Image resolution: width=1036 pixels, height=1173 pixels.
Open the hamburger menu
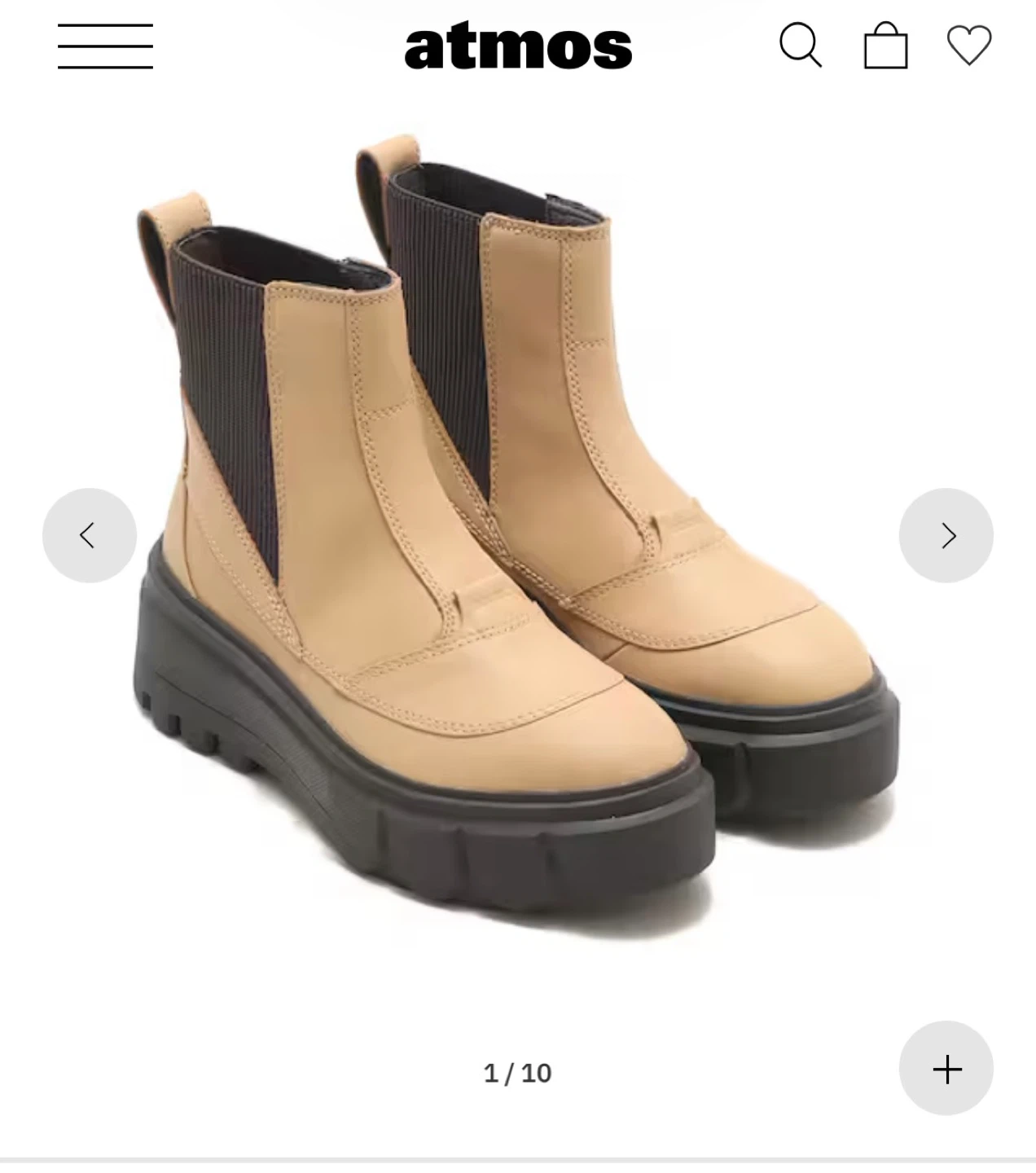click(105, 46)
